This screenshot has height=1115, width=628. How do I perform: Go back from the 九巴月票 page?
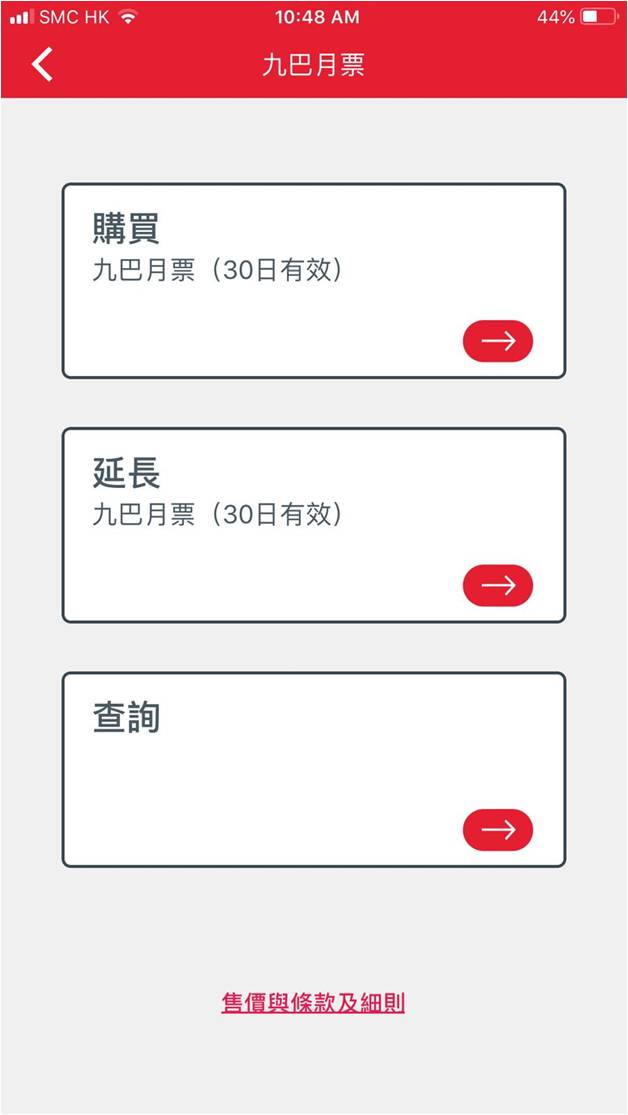[42, 65]
